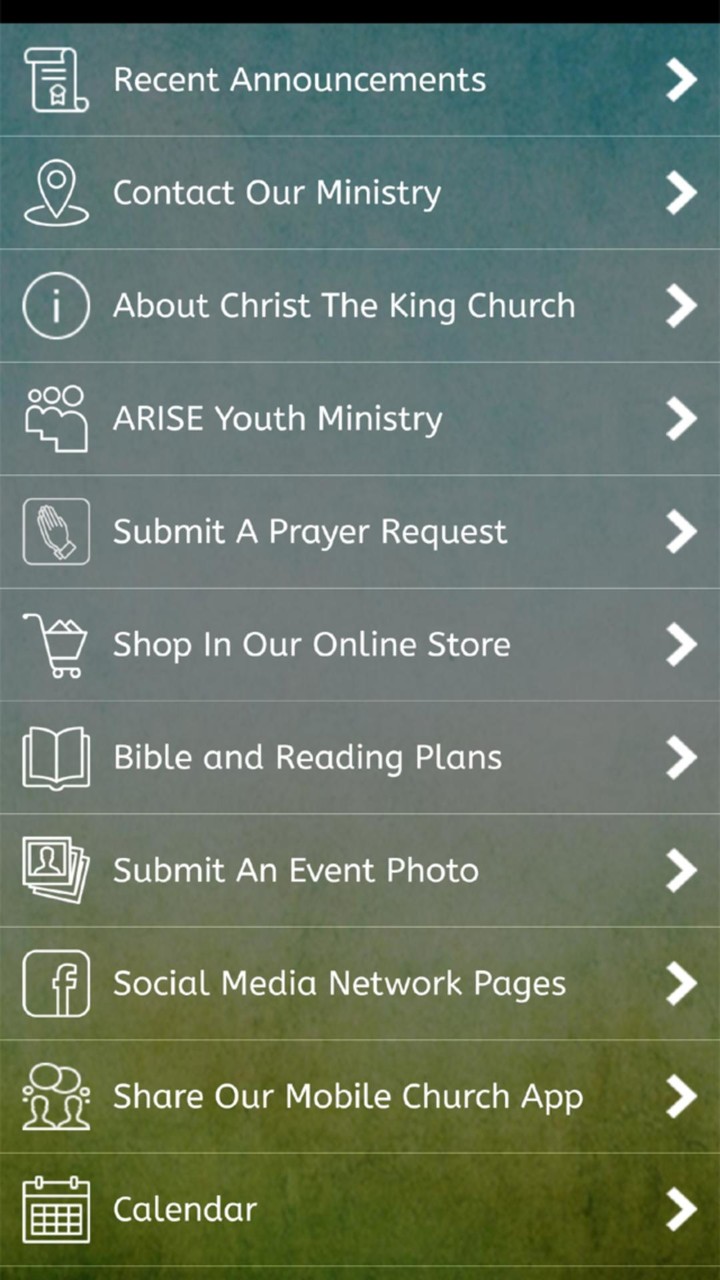Select Submit A Prayer Request
This screenshot has width=720, height=1280.
point(360,531)
